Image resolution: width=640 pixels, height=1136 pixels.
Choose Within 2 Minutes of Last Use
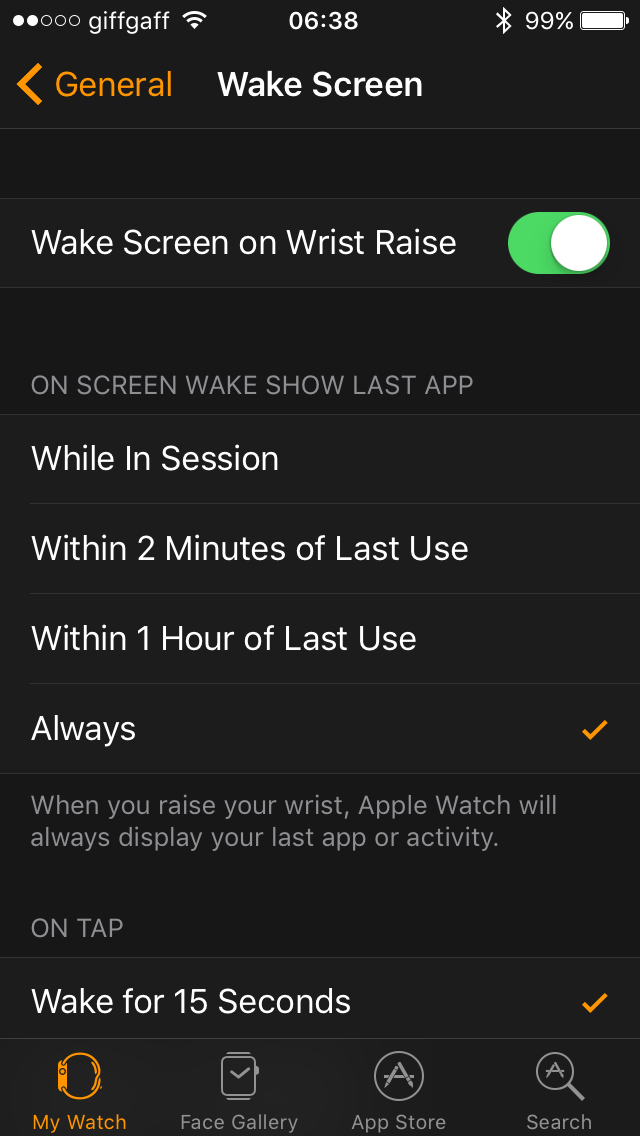(x=320, y=549)
